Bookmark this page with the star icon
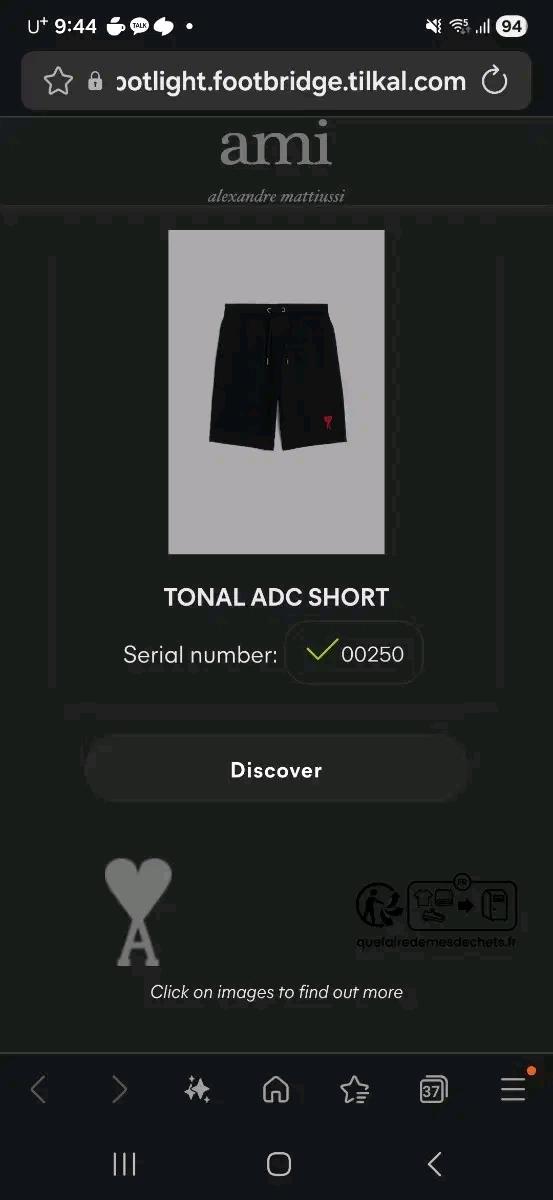The image size is (553, 1200). [x=58, y=81]
